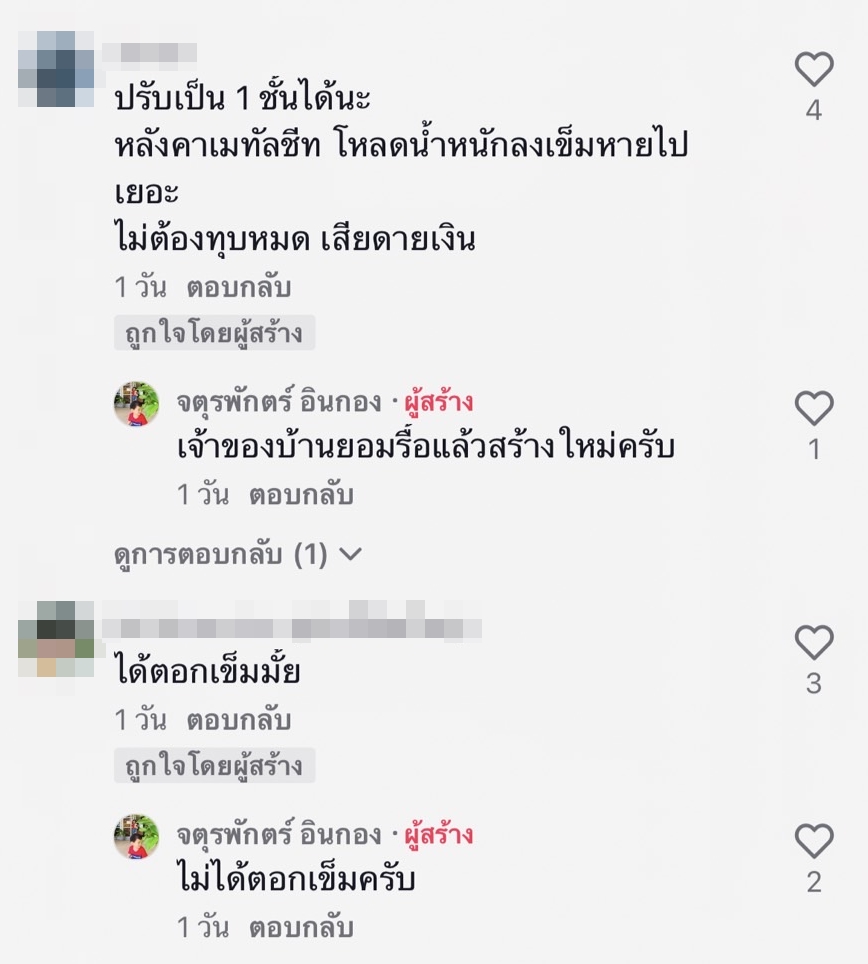Open จตุรพักตร์ อินกอง profile from first reply

point(279,403)
